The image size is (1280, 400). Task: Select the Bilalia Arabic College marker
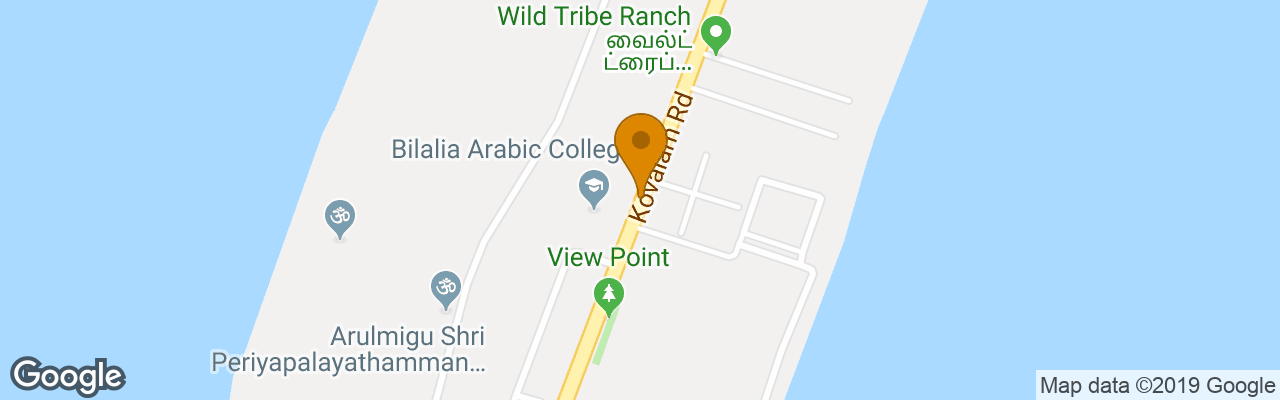click(x=594, y=186)
